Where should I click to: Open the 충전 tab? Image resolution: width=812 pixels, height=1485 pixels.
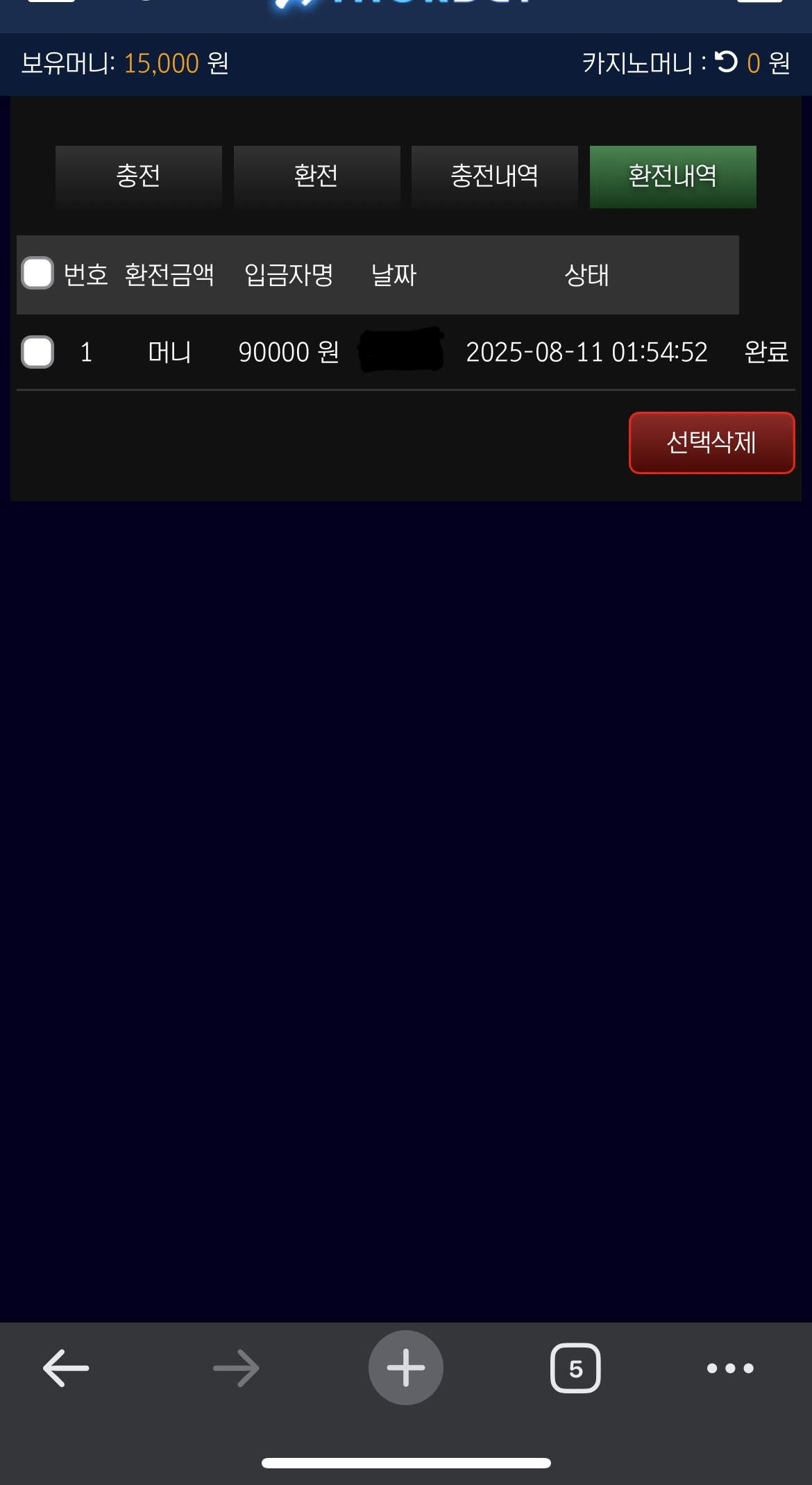[x=138, y=176]
